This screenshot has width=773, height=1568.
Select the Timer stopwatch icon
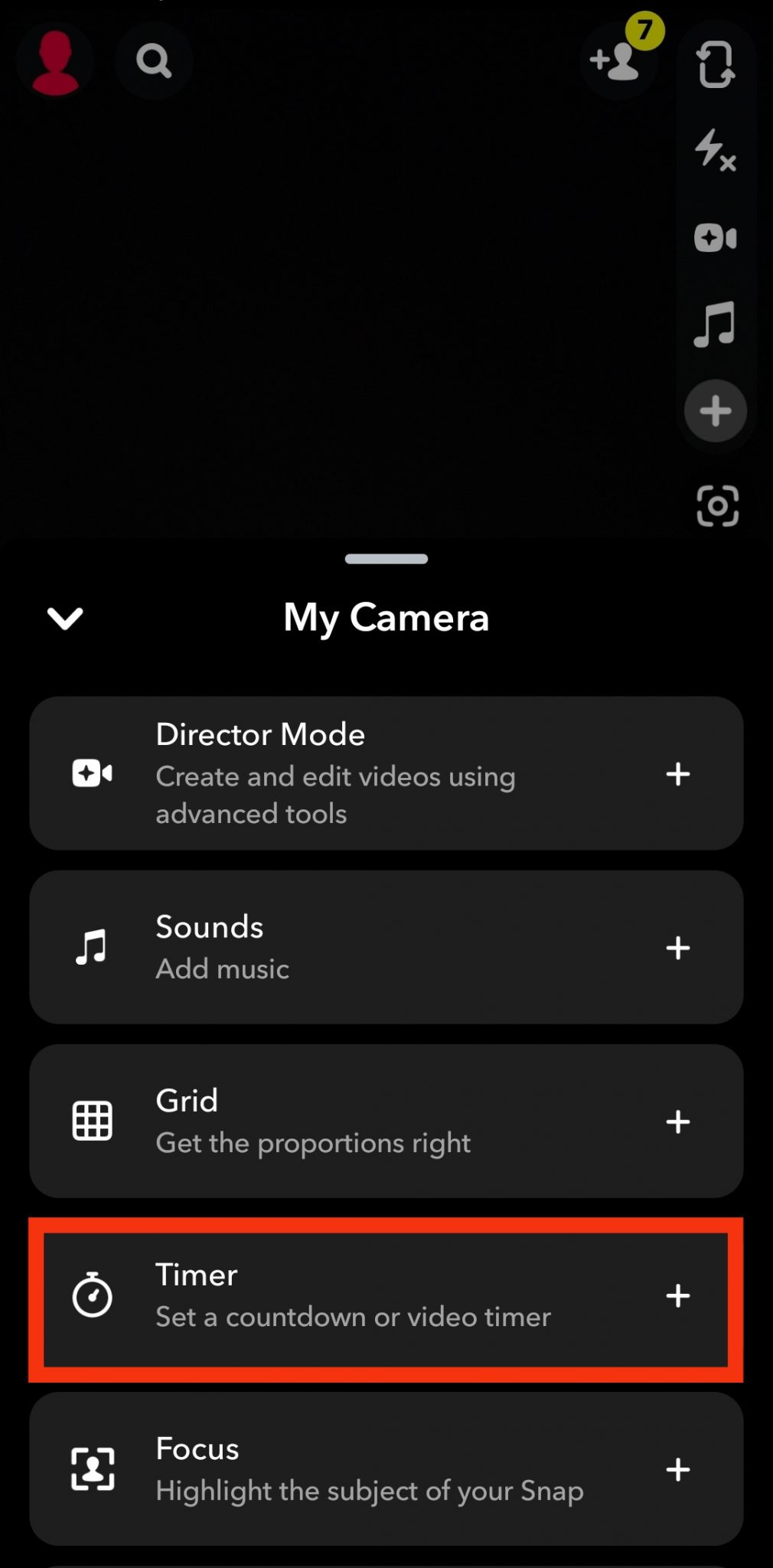[x=92, y=1296]
